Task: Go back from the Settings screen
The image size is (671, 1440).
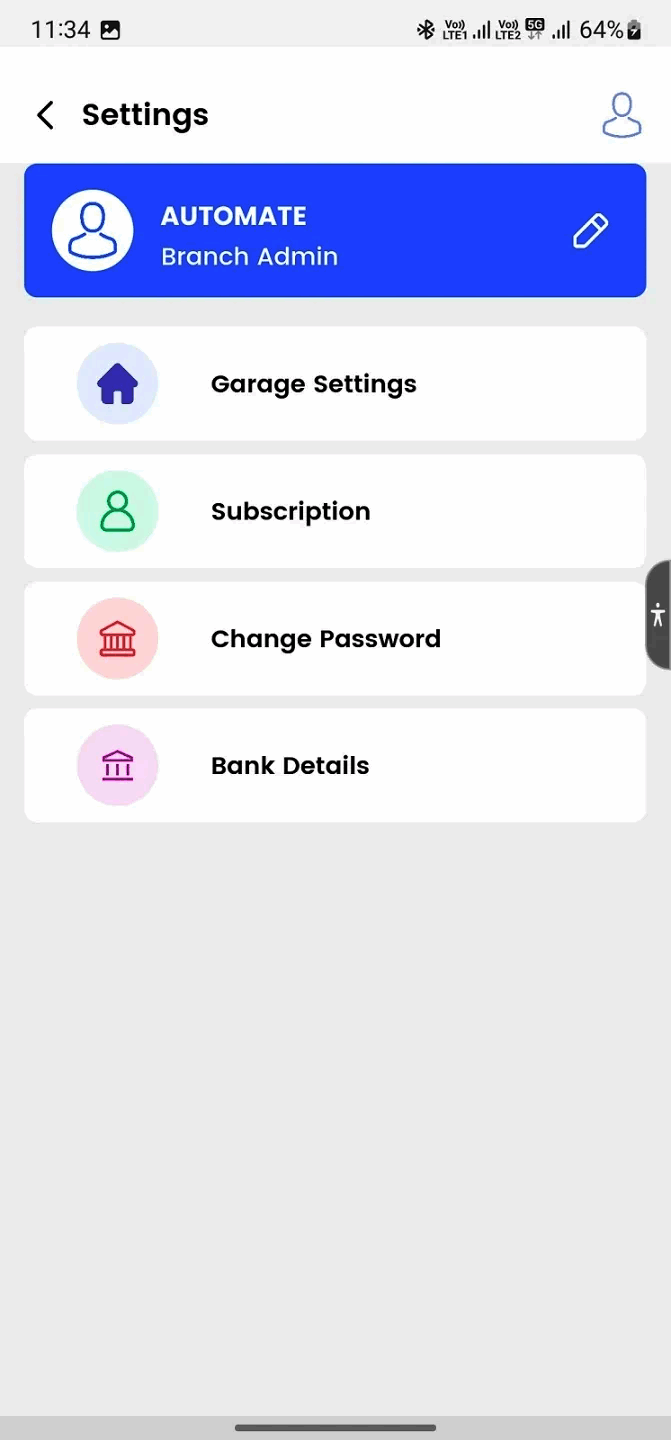Action: coord(45,115)
